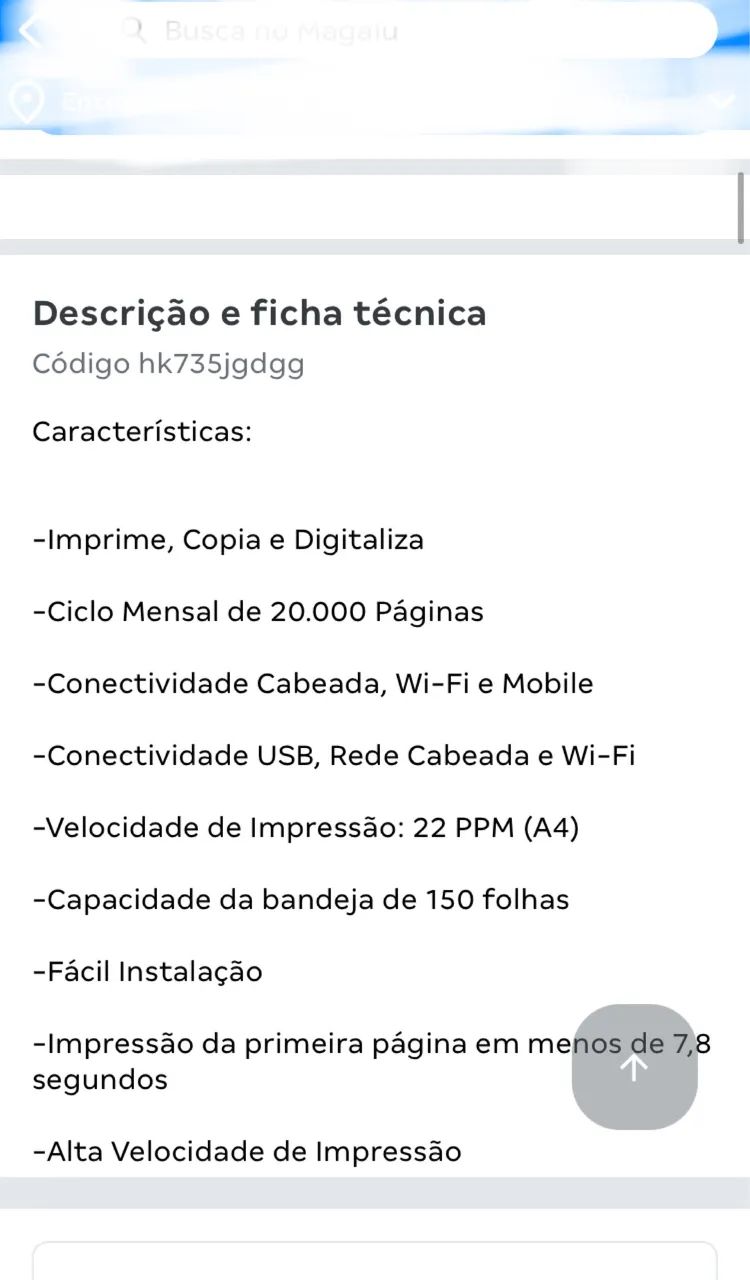This screenshot has height=1280, width=750.
Task: Toggle the scroll-to-top button visibility
Action: point(633,1067)
